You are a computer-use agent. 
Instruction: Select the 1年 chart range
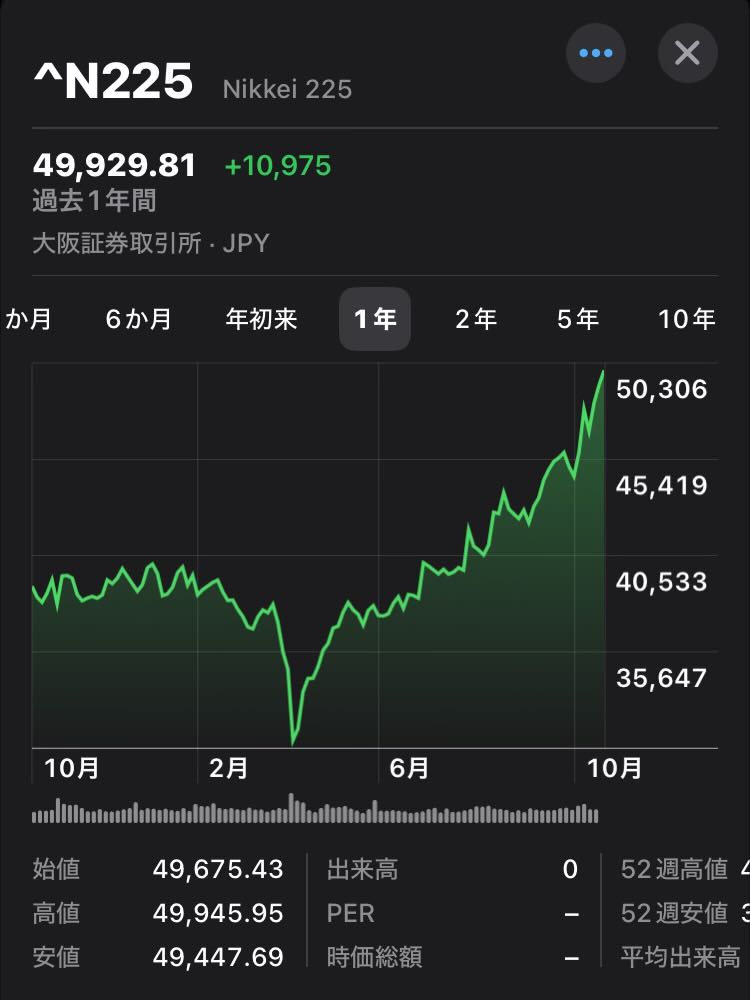[x=375, y=319]
